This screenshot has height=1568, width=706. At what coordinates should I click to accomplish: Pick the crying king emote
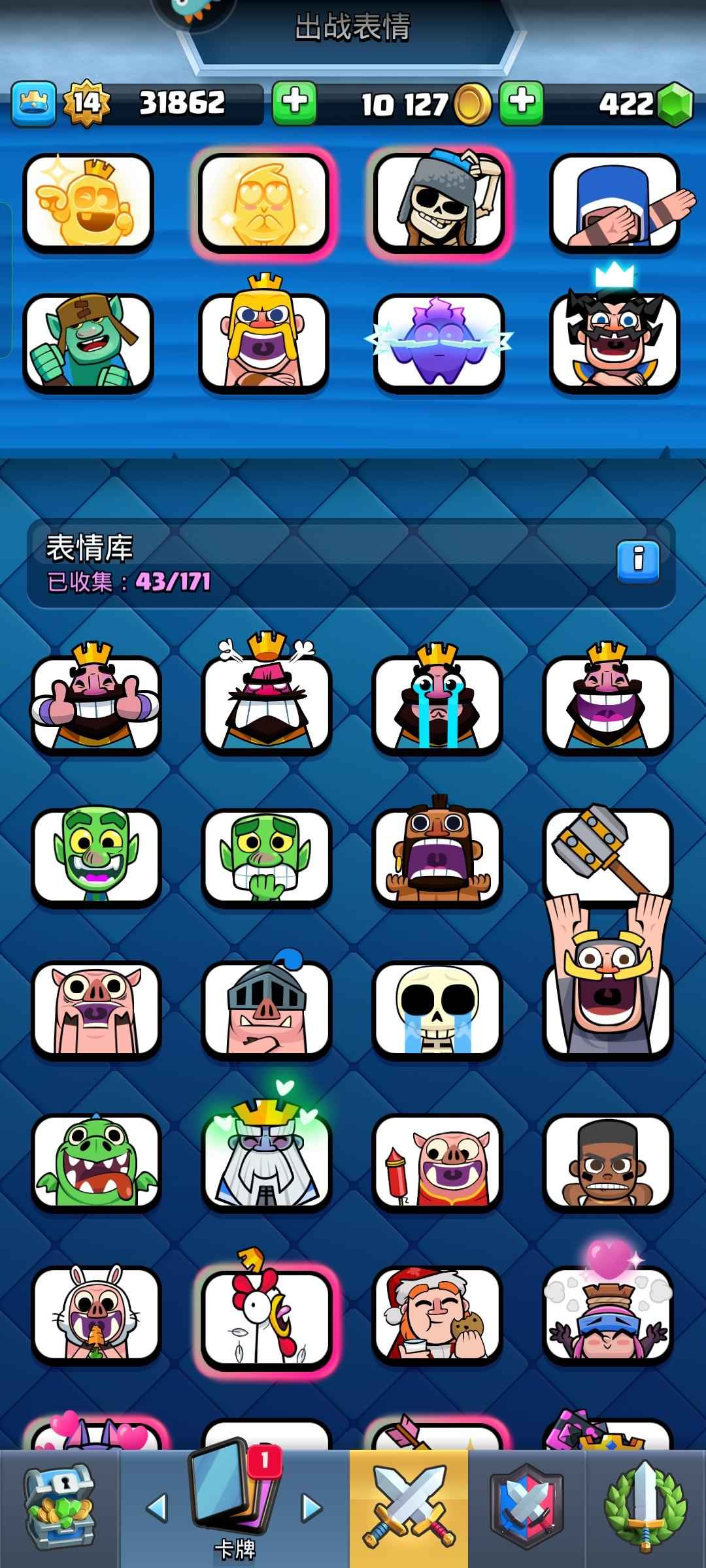pos(437,702)
